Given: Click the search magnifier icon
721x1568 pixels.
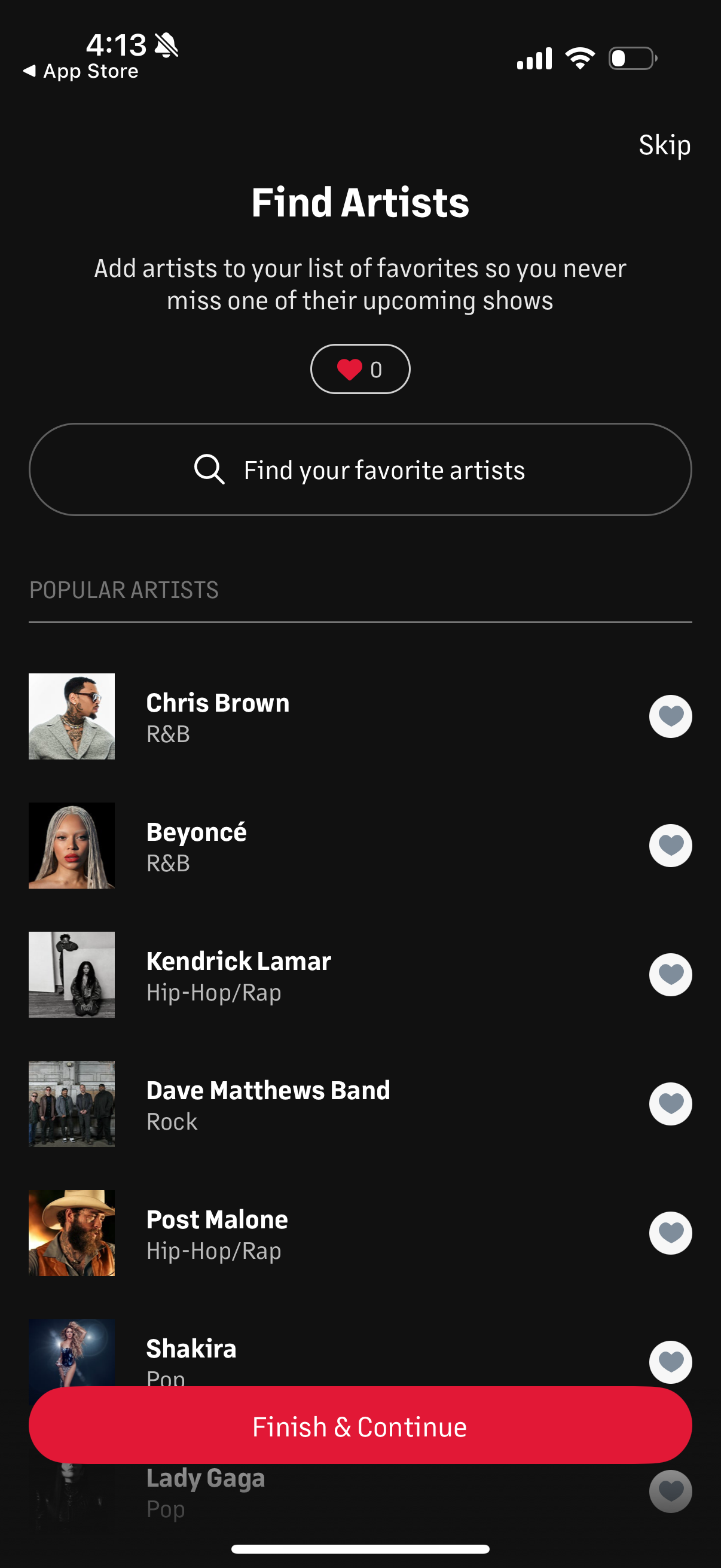Looking at the screenshot, I should pos(209,469).
